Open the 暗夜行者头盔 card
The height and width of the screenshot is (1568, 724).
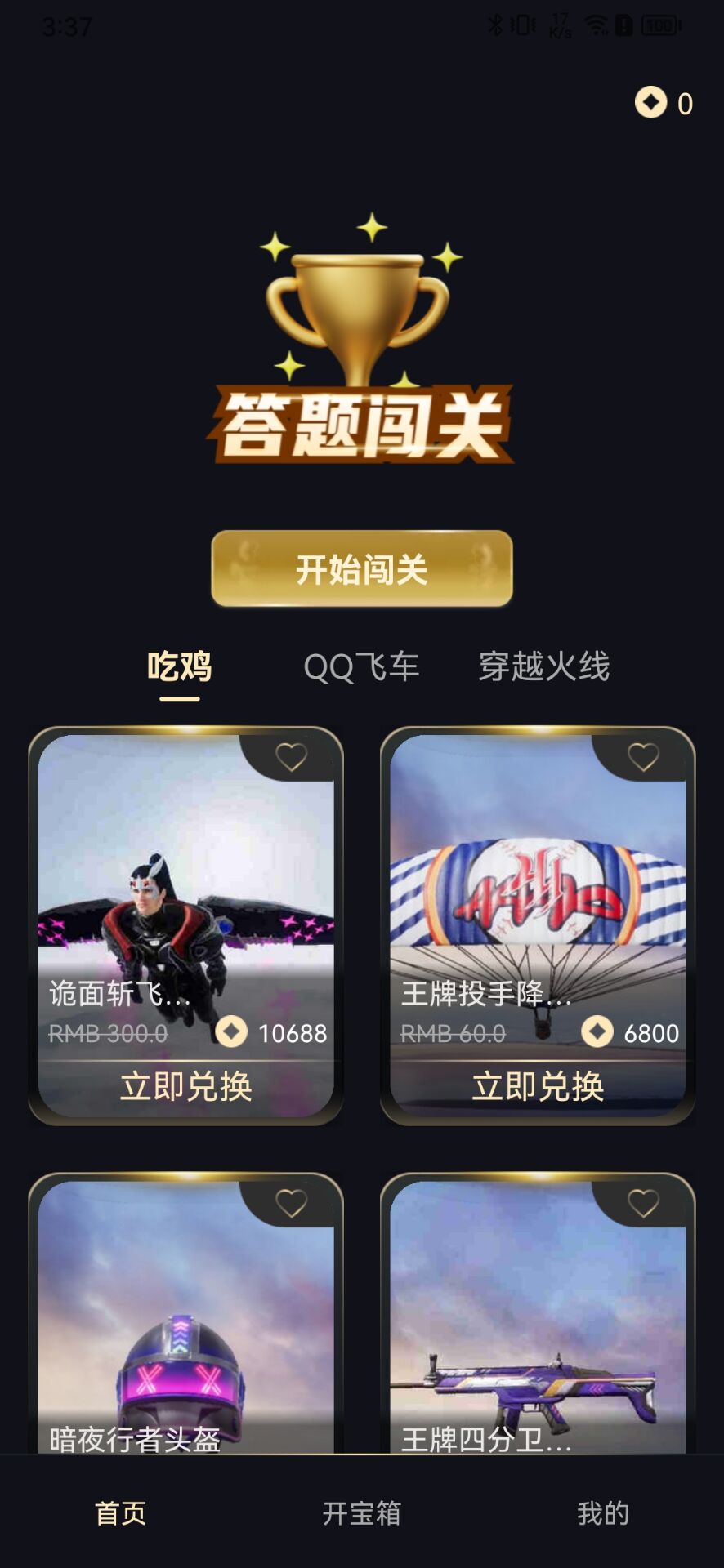pyautogui.click(x=186, y=1339)
